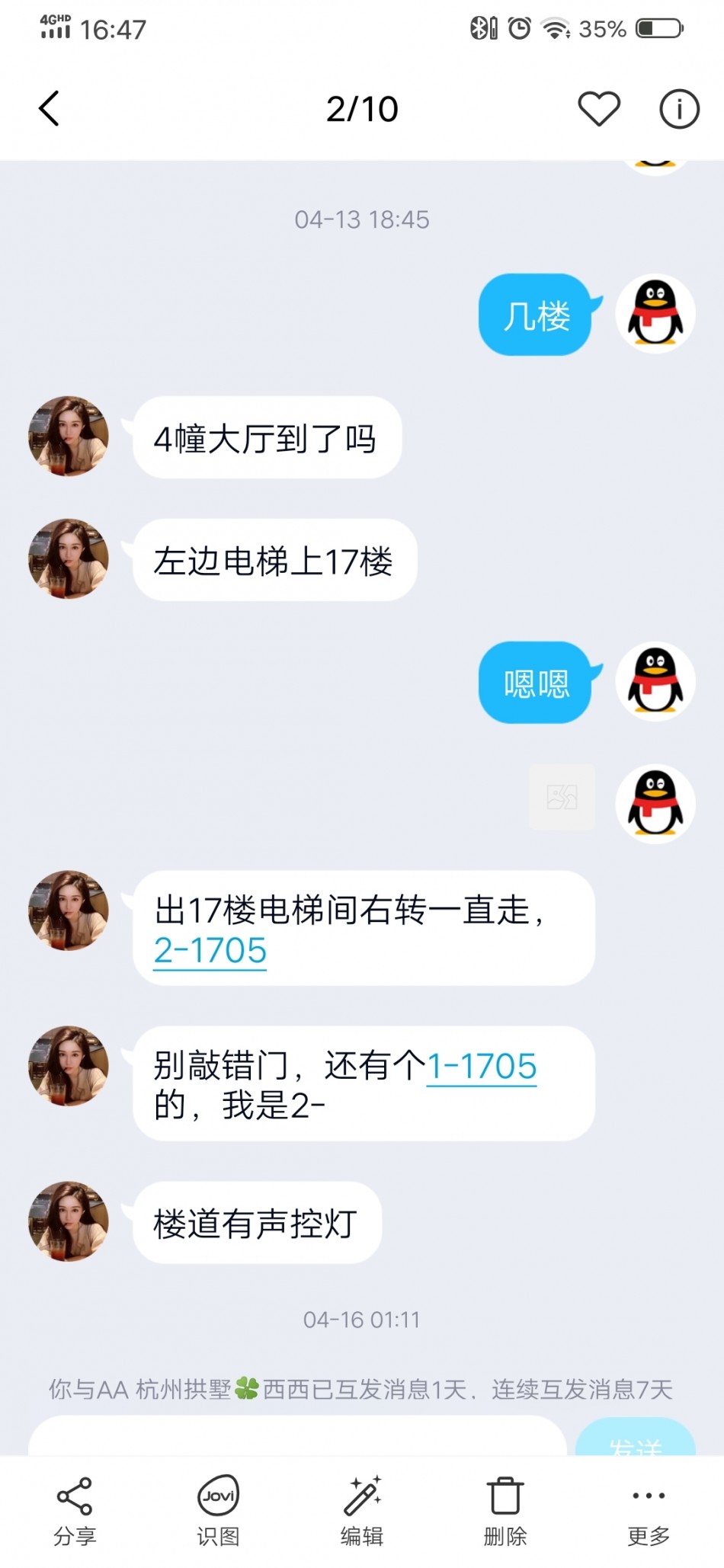Run Jovi 识图 image recognition

[x=218, y=1512]
